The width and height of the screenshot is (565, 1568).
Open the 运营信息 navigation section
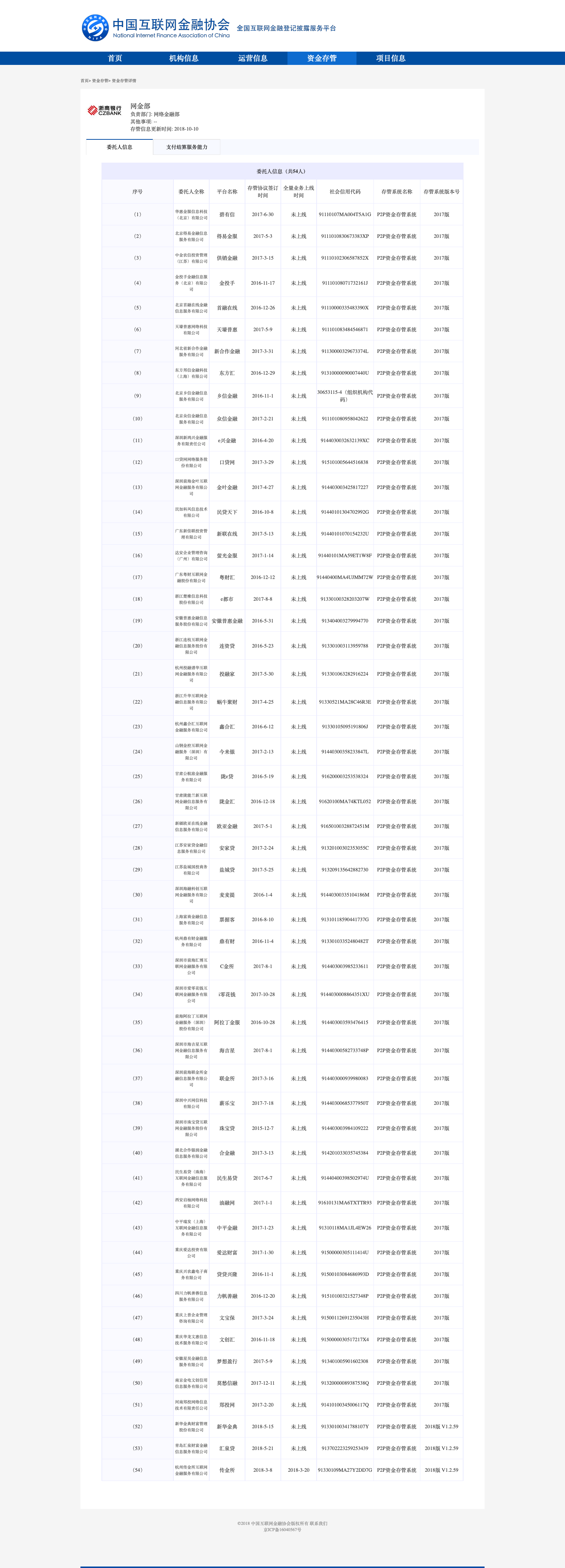click(253, 58)
